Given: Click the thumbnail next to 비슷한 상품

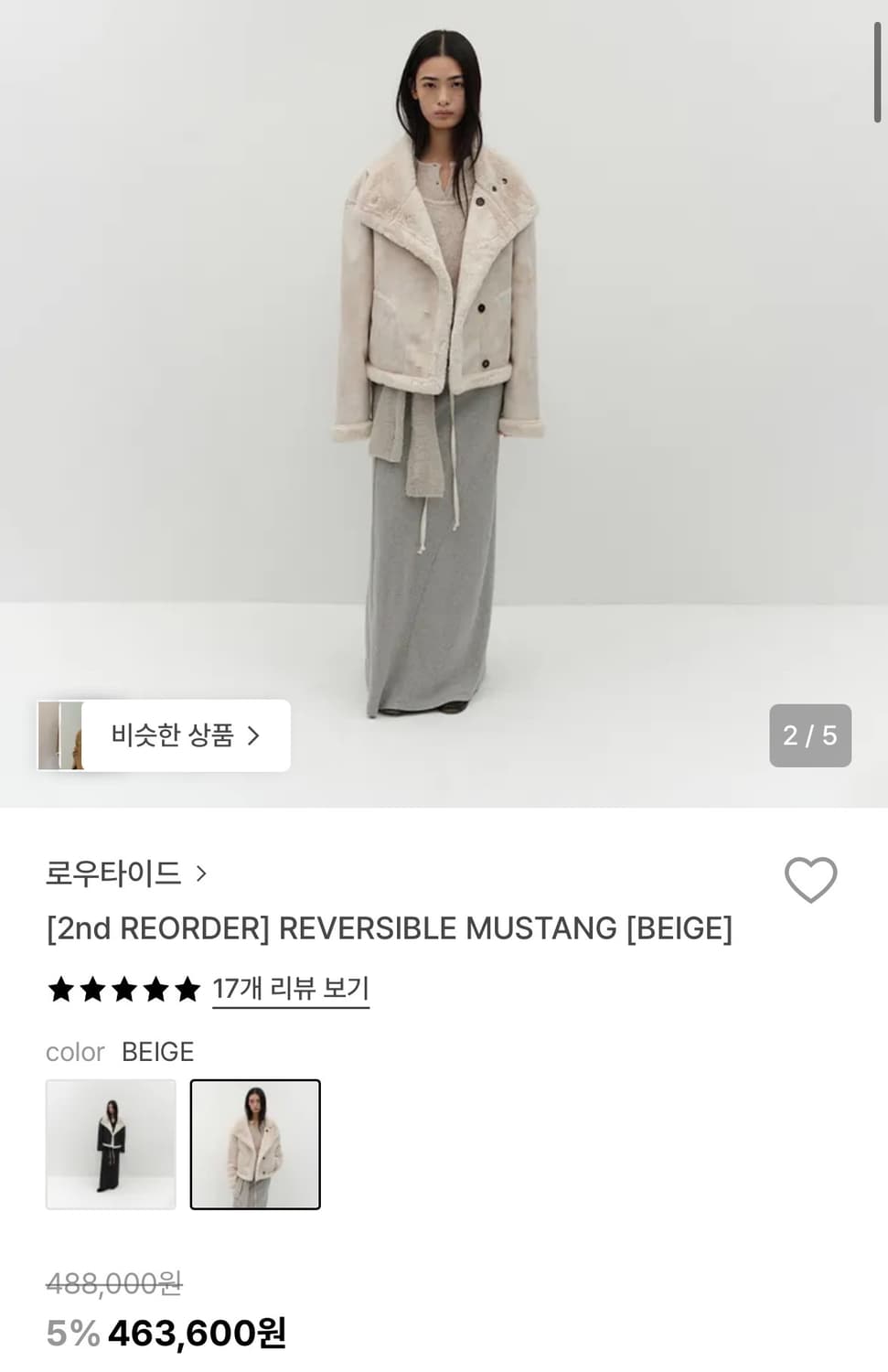Looking at the screenshot, I should click(60, 735).
